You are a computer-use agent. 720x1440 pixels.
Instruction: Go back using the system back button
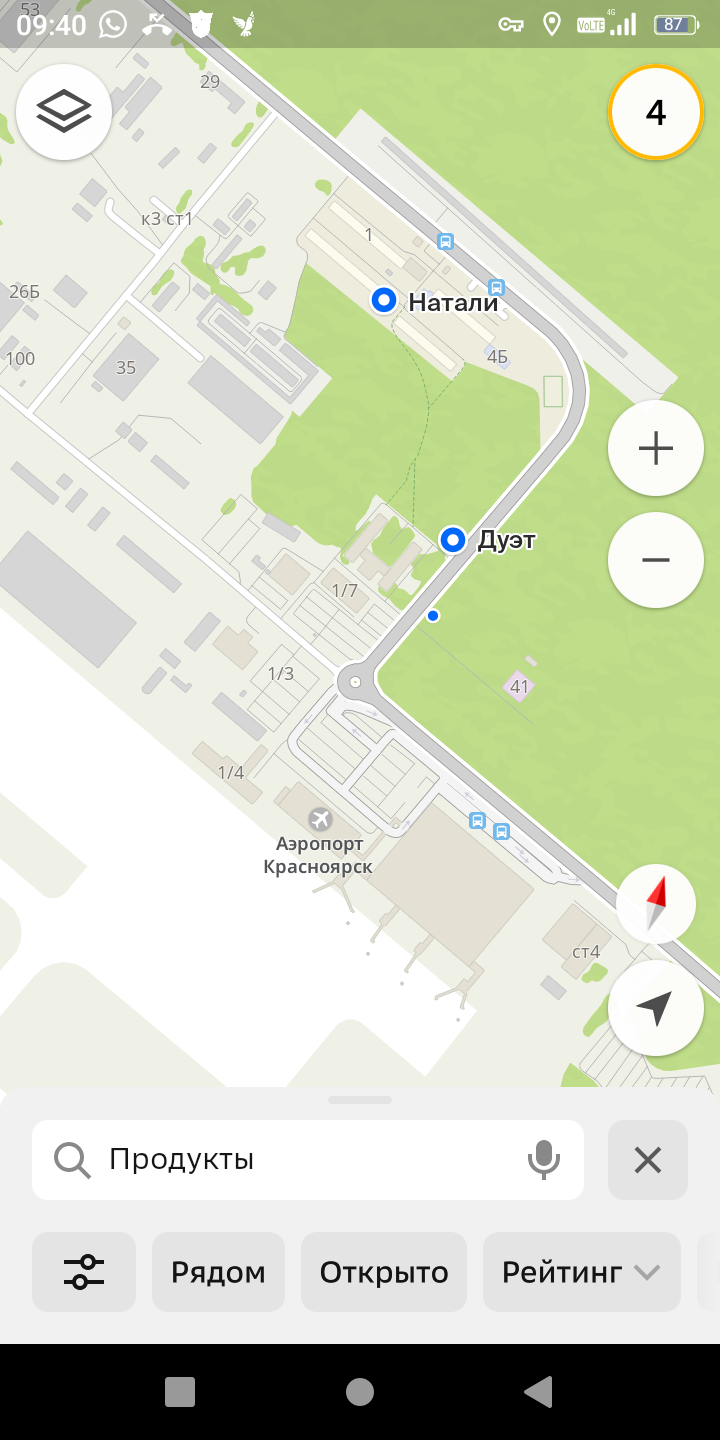(x=538, y=1392)
